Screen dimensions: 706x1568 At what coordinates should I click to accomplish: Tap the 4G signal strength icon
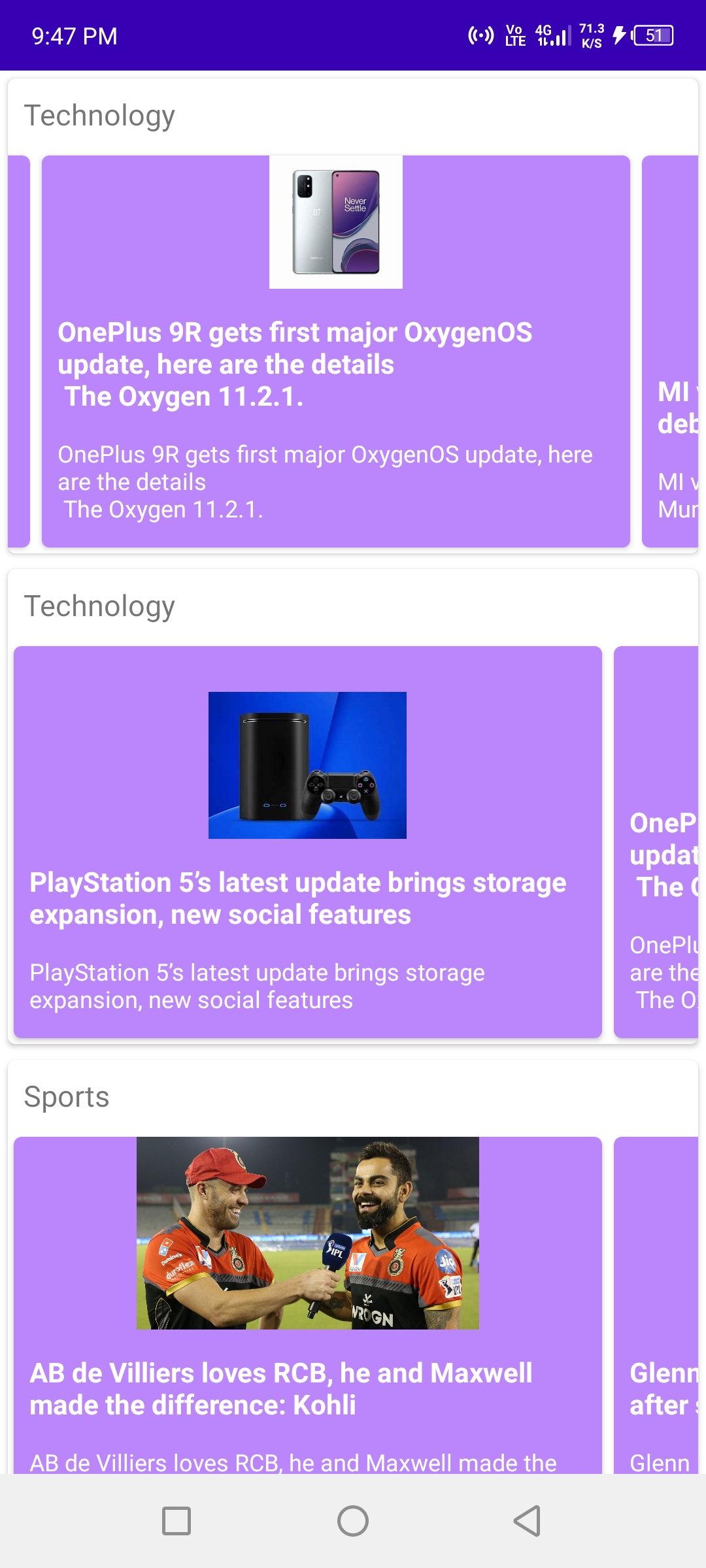coord(551,35)
